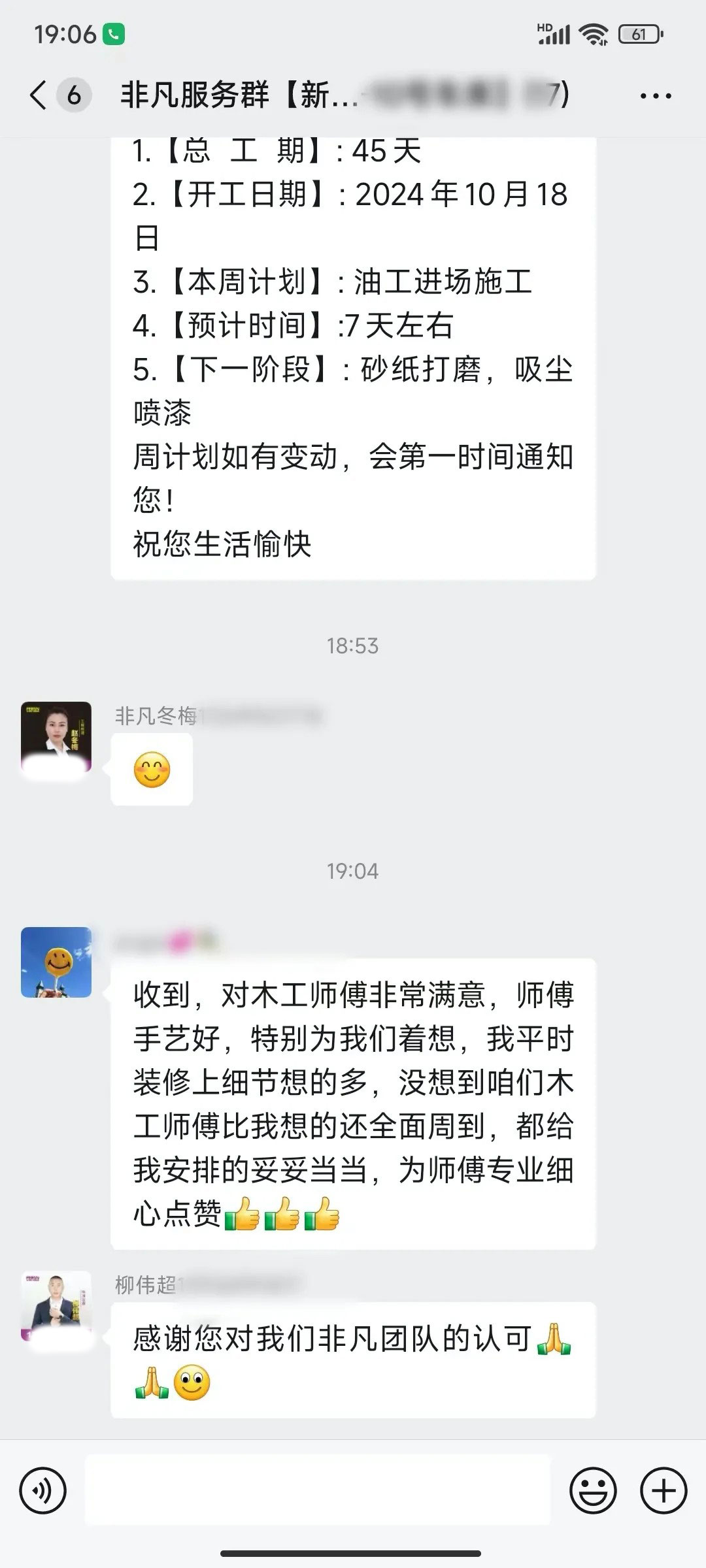Open the smiley sunflower avatar profile
This screenshot has width=706, height=1568.
pyautogui.click(x=56, y=962)
